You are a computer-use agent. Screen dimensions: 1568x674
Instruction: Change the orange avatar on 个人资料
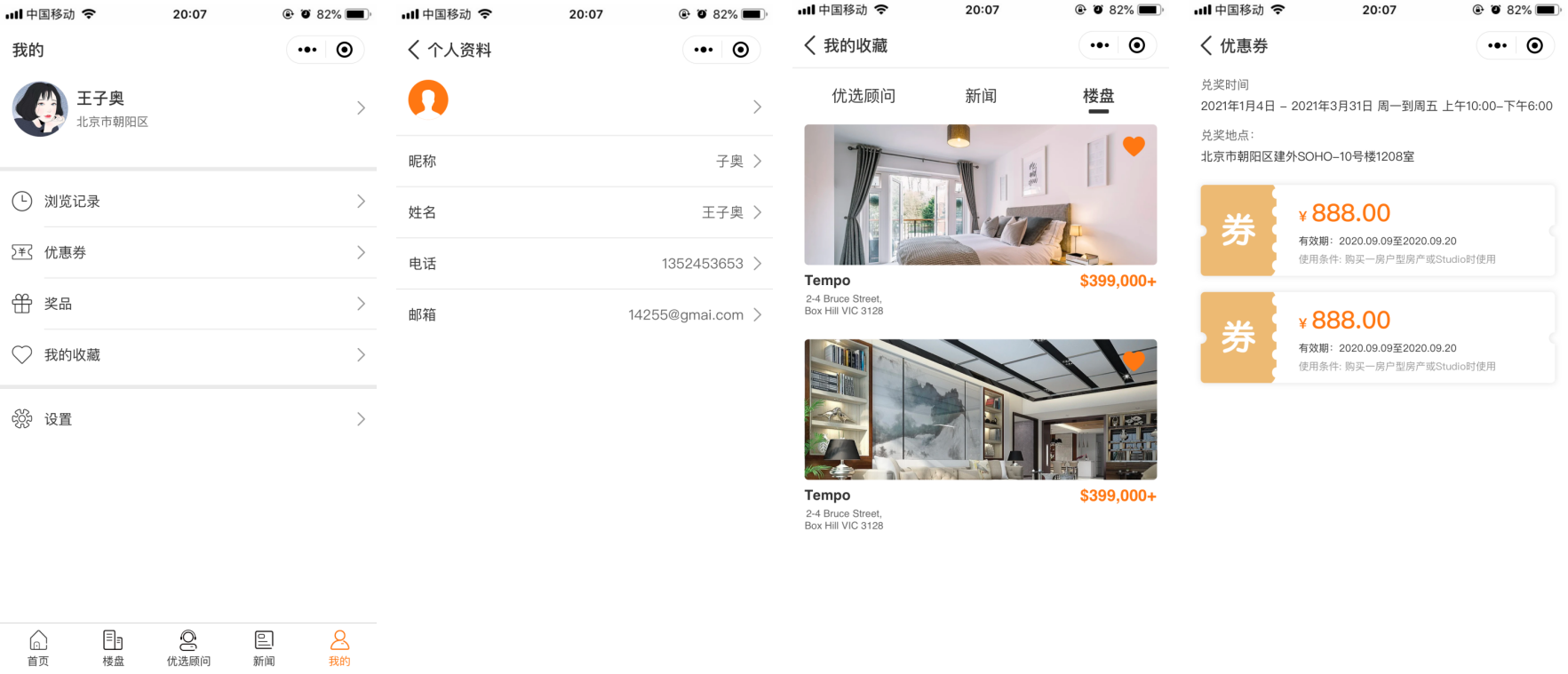428,99
